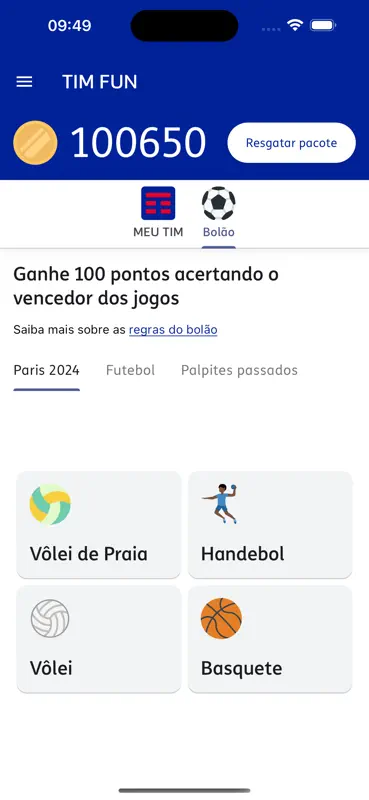Select the Bolão tab
The height and width of the screenshot is (800, 369).
218,212
